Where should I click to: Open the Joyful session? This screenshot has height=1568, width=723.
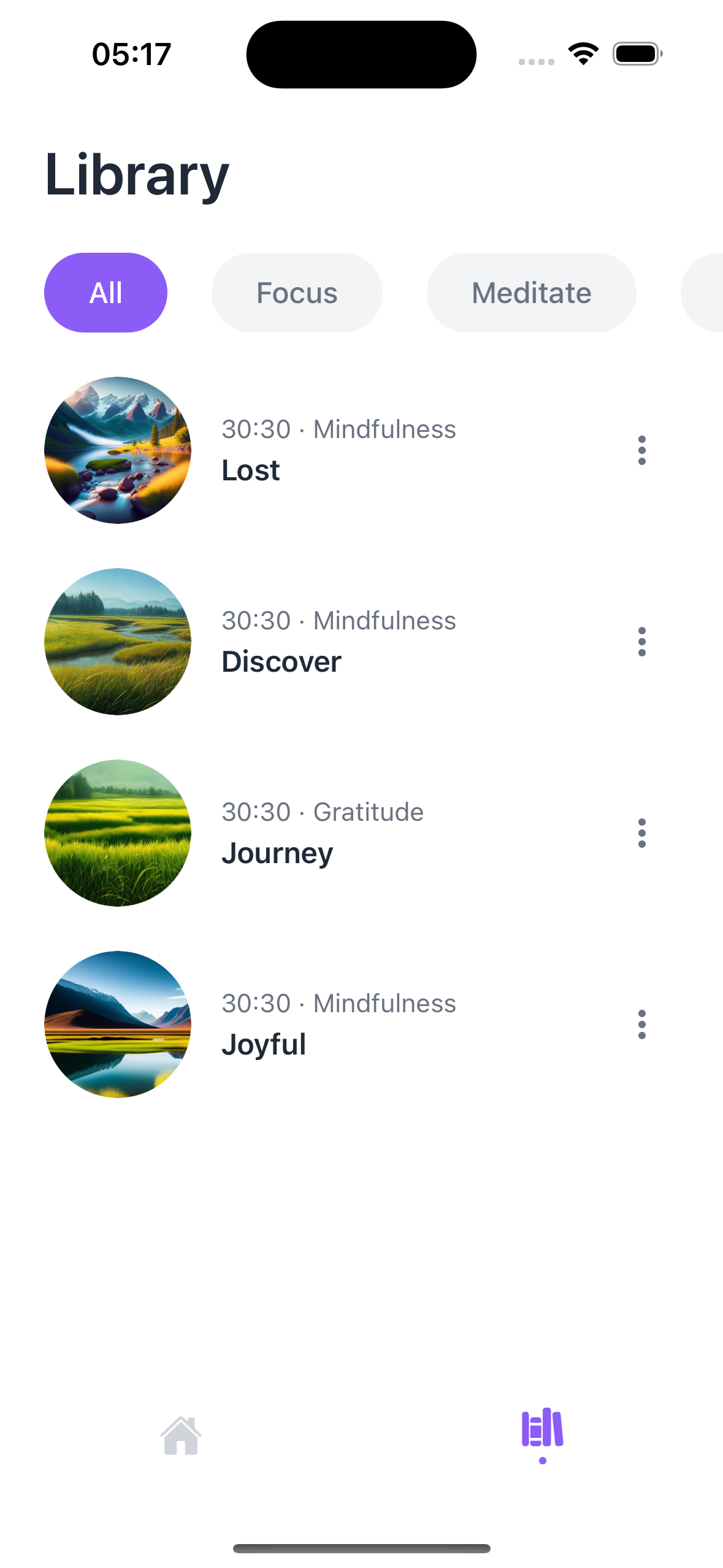(264, 1044)
